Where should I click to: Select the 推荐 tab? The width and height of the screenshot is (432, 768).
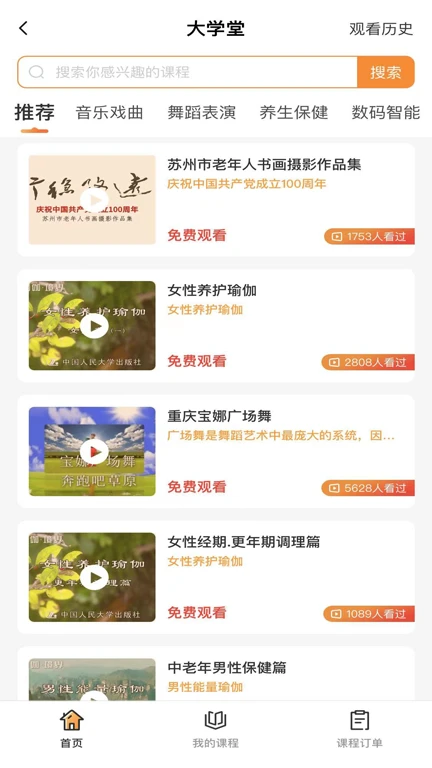34,113
